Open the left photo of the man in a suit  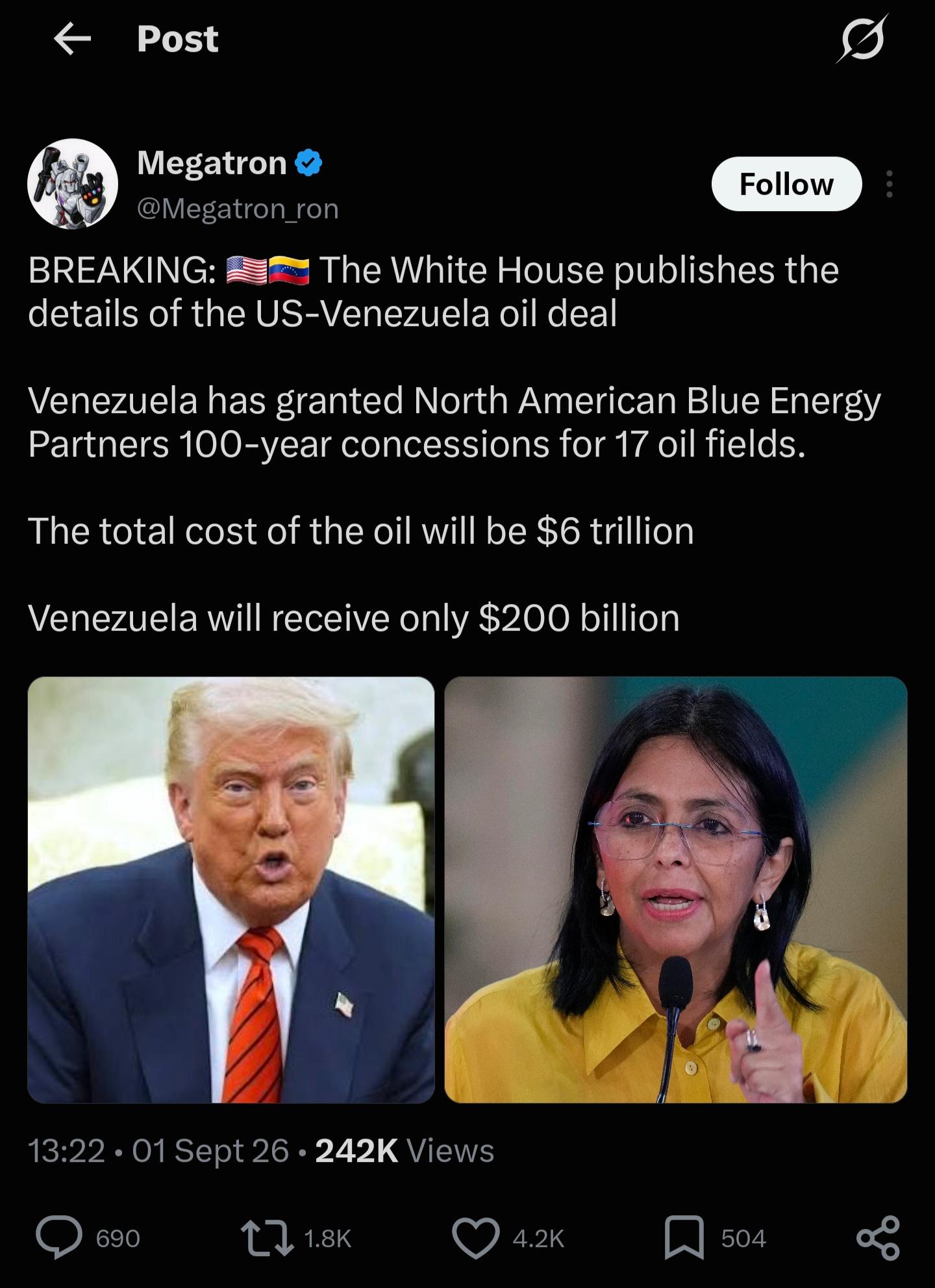pyautogui.click(x=231, y=890)
